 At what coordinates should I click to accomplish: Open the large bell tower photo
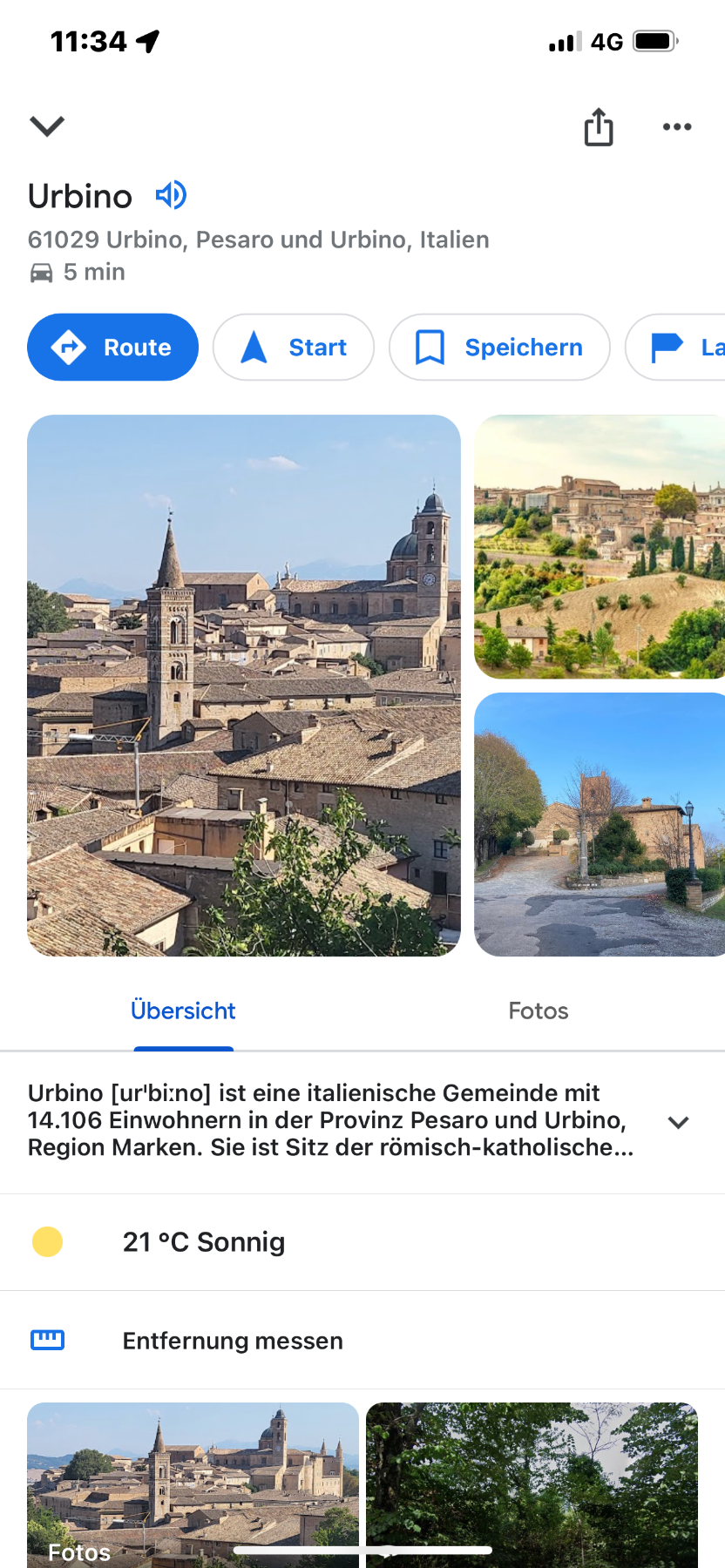(244, 686)
